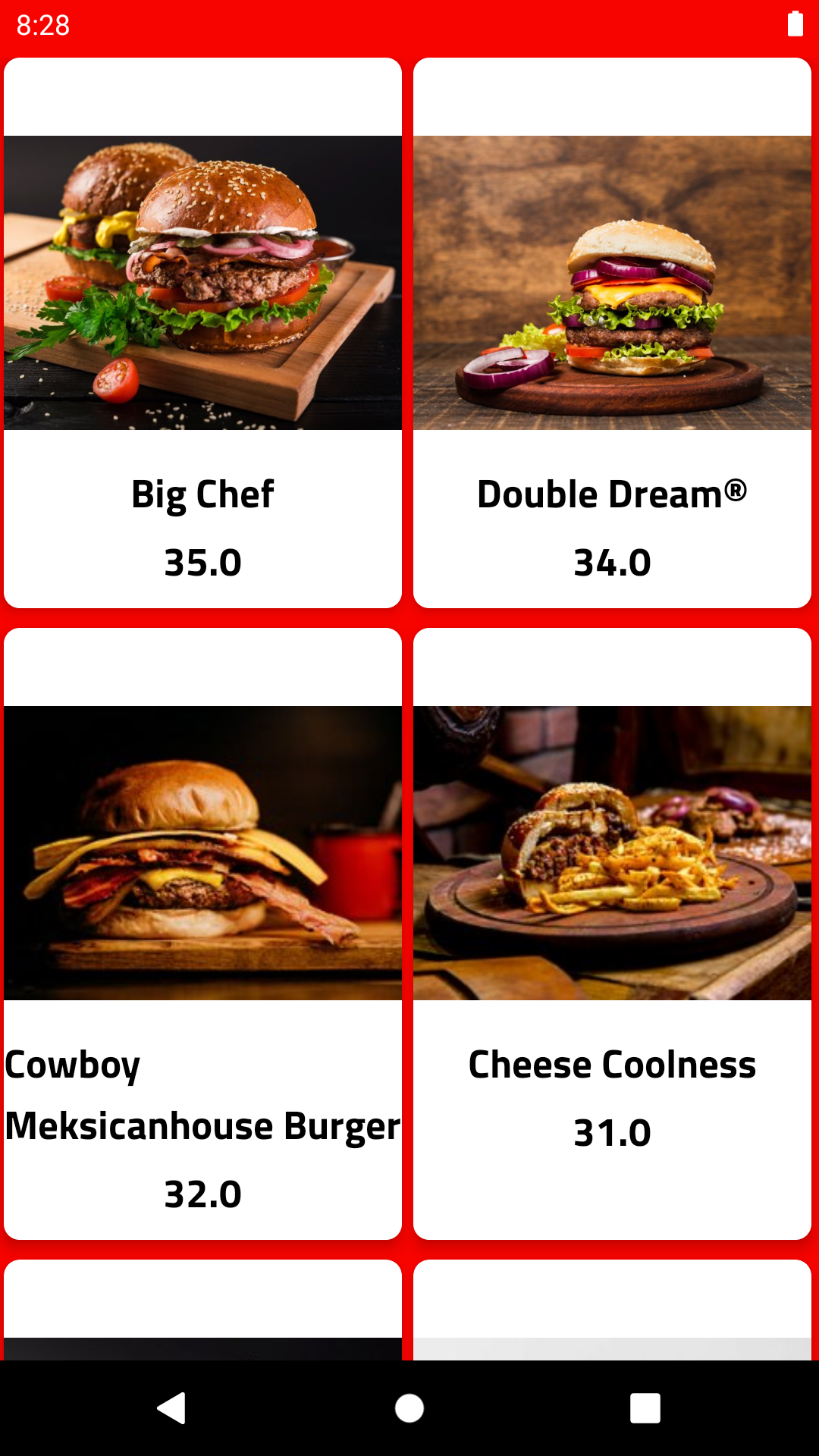
Task: Choose the Cheese Coolness burger card
Action: (x=612, y=933)
